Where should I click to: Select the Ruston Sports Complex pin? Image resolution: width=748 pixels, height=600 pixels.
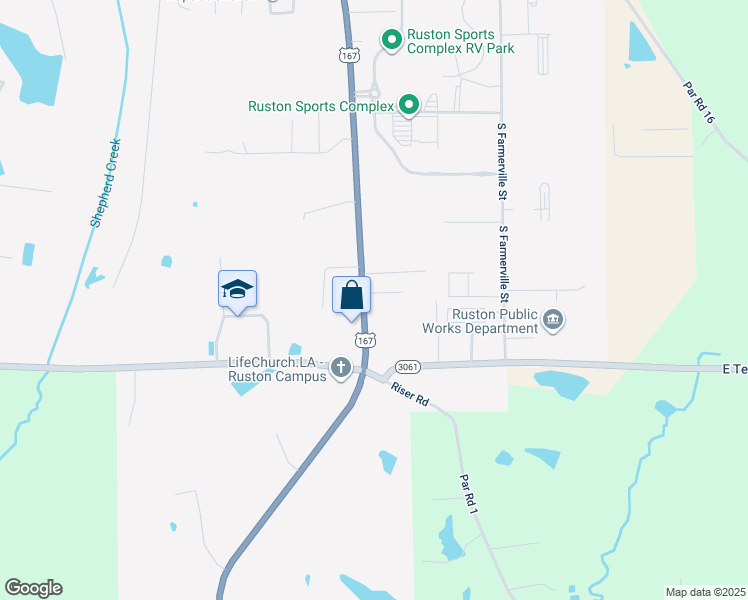[x=409, y=105]
